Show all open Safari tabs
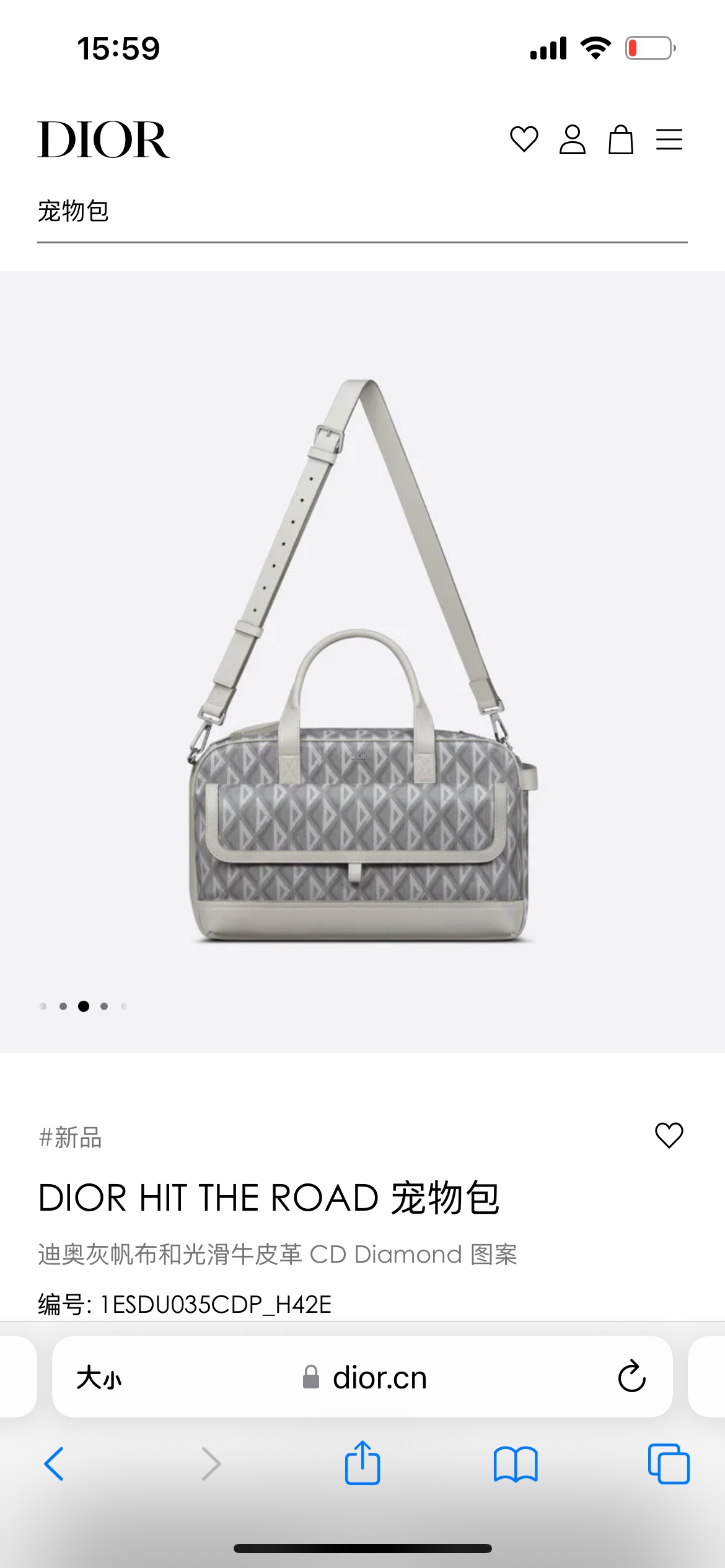Viewport: 725px width, 1568px height. (669, 1464)
